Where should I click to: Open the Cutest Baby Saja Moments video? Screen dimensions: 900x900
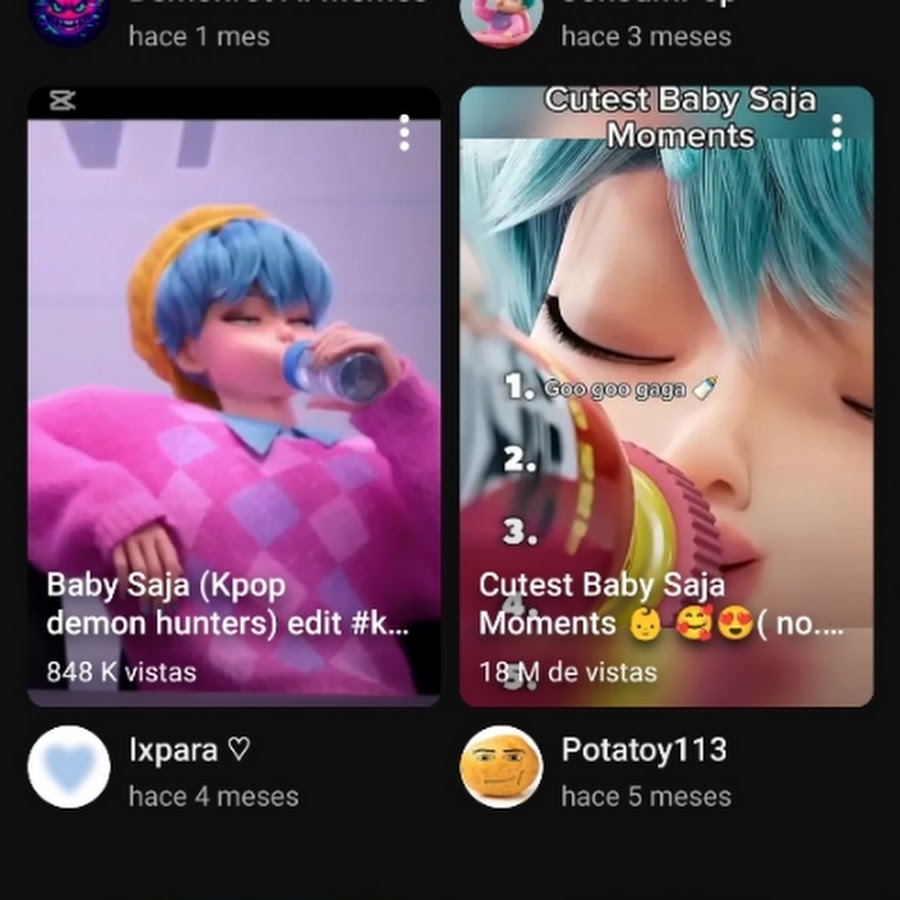pyautogui.click(x=666, y=400)
